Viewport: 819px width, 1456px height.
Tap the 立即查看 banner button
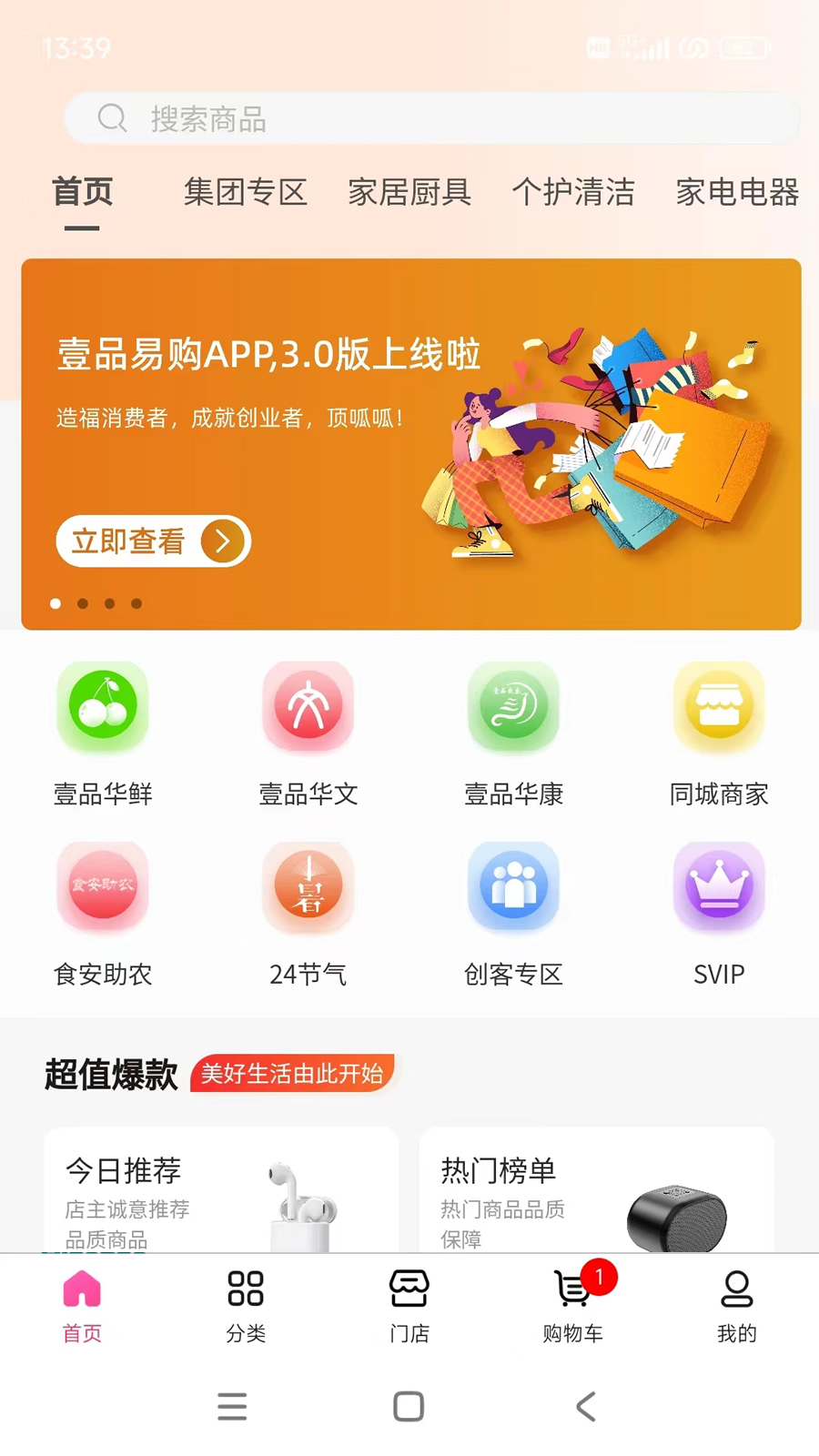click(152, 541)
